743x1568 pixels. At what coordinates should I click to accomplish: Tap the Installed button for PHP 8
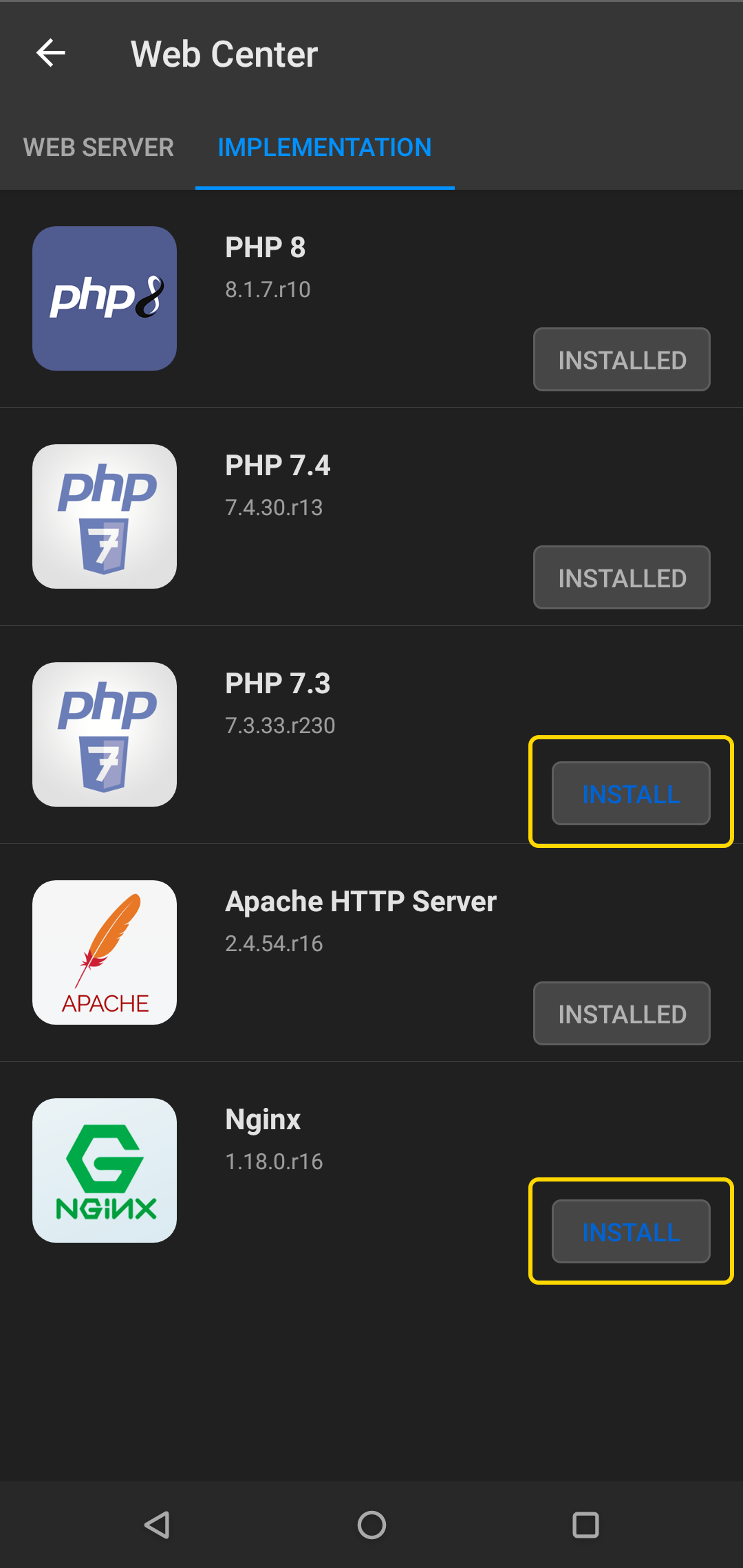click(x=622, y=360)
